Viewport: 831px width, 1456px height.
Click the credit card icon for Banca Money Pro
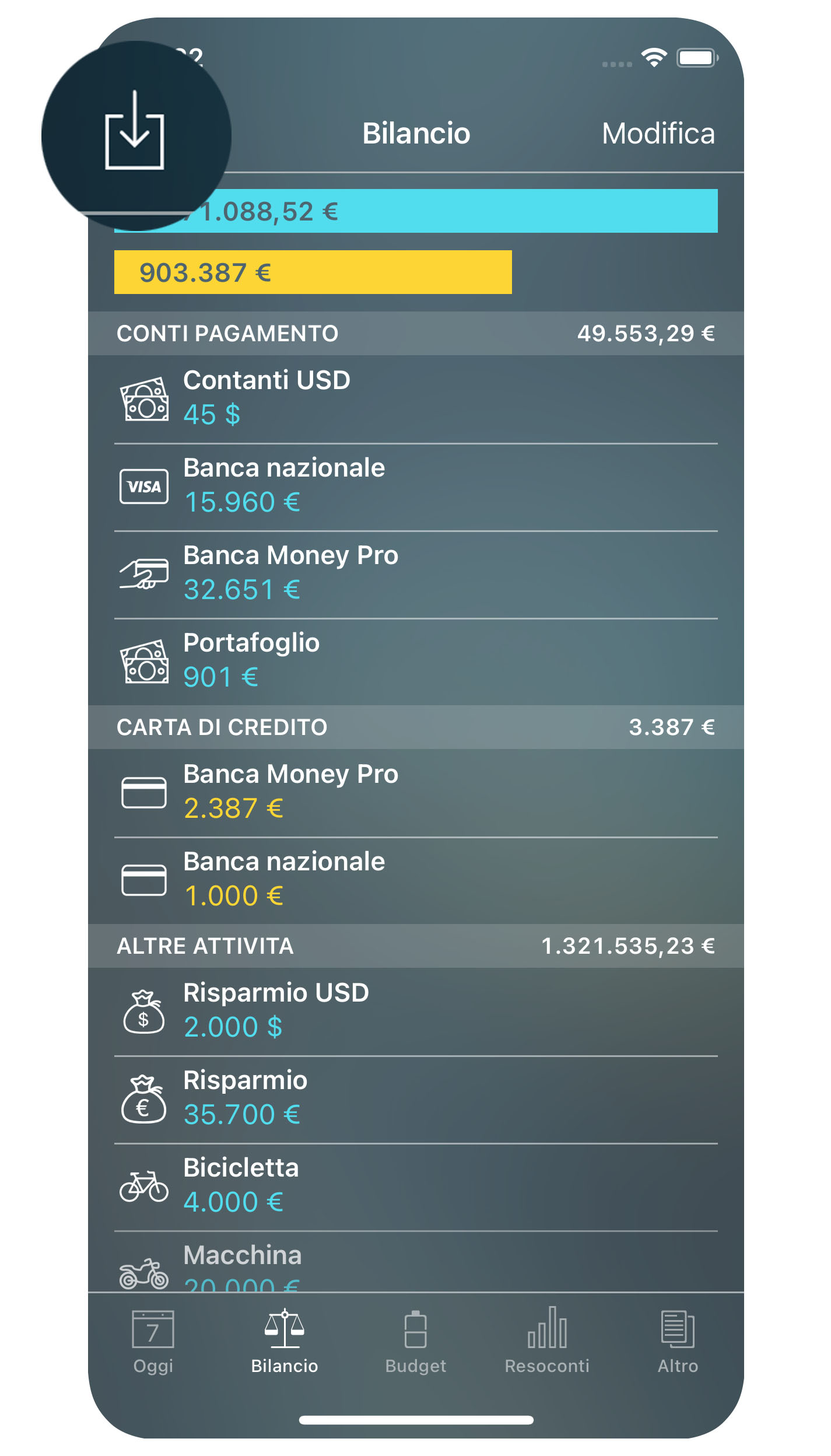(x=145, y=792)
